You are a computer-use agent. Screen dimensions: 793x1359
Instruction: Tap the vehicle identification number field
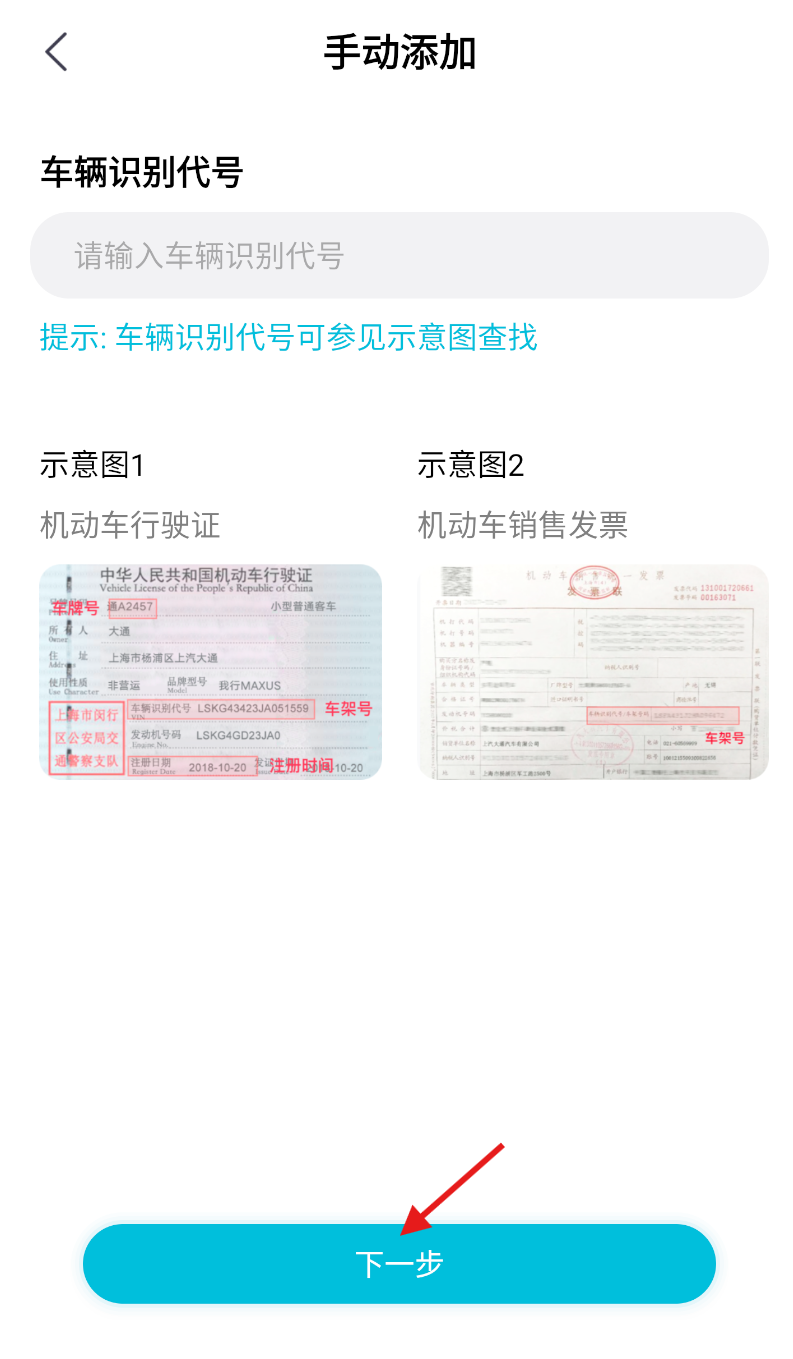pyautogui.click(x=399, y=255)
